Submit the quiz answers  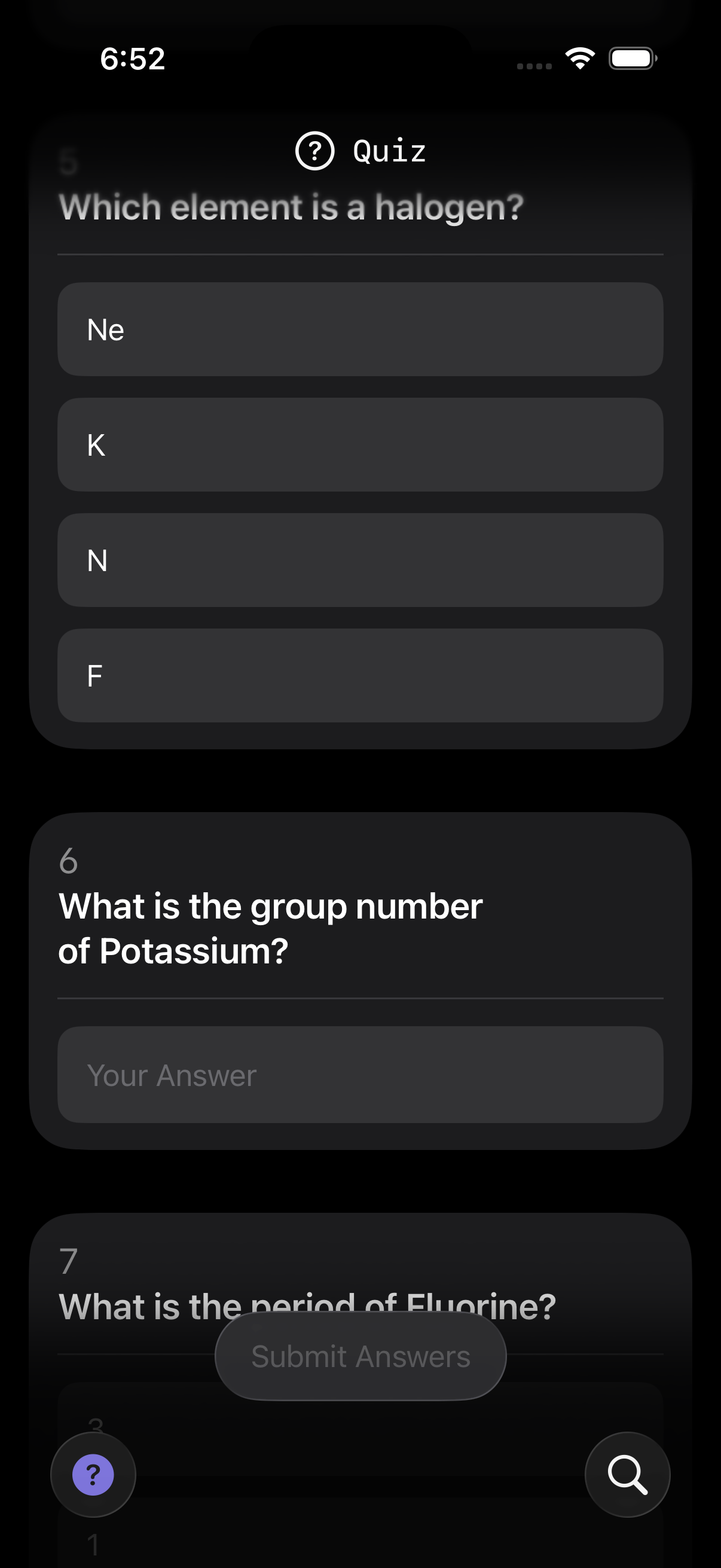360,1356
